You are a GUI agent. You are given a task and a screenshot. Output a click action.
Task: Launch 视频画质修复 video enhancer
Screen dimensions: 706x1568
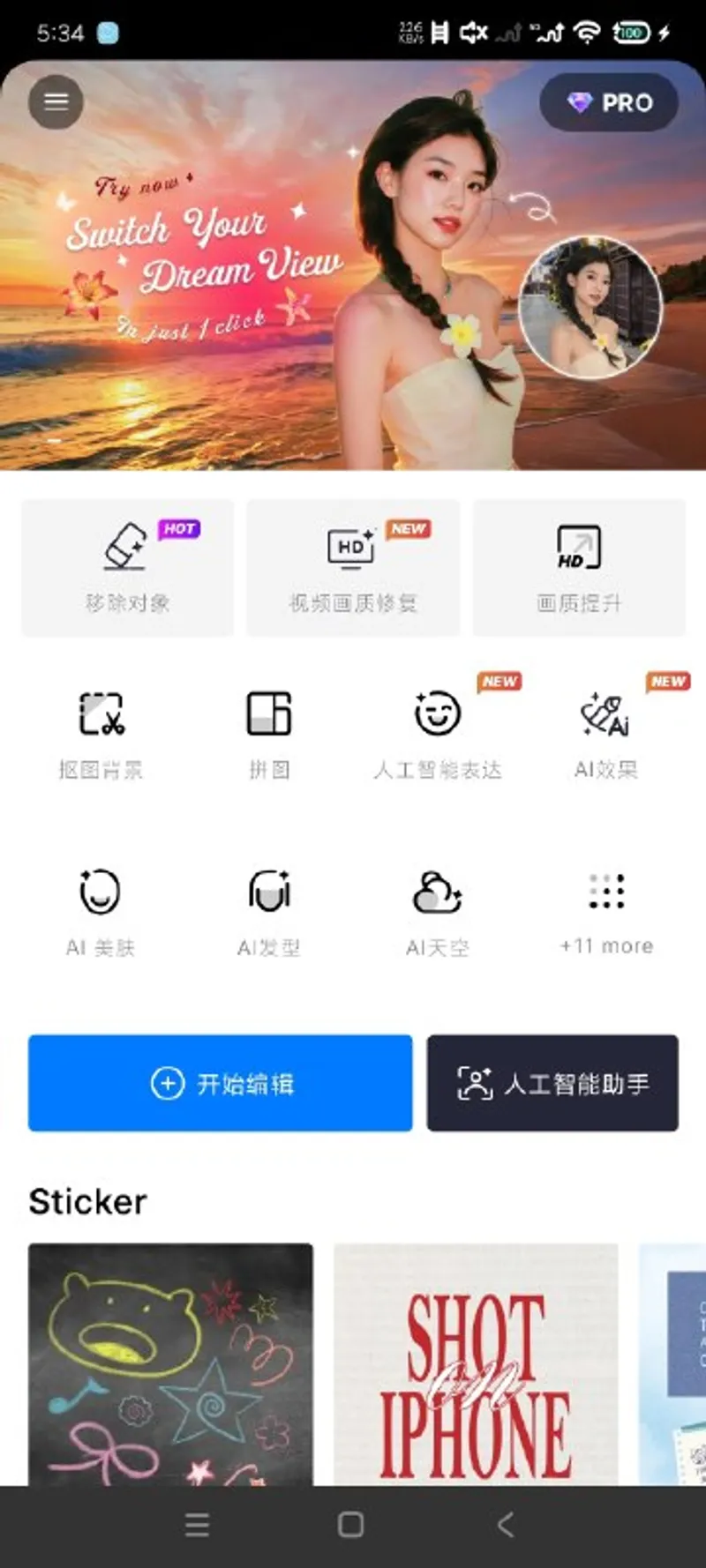click(x=352, y=567)
